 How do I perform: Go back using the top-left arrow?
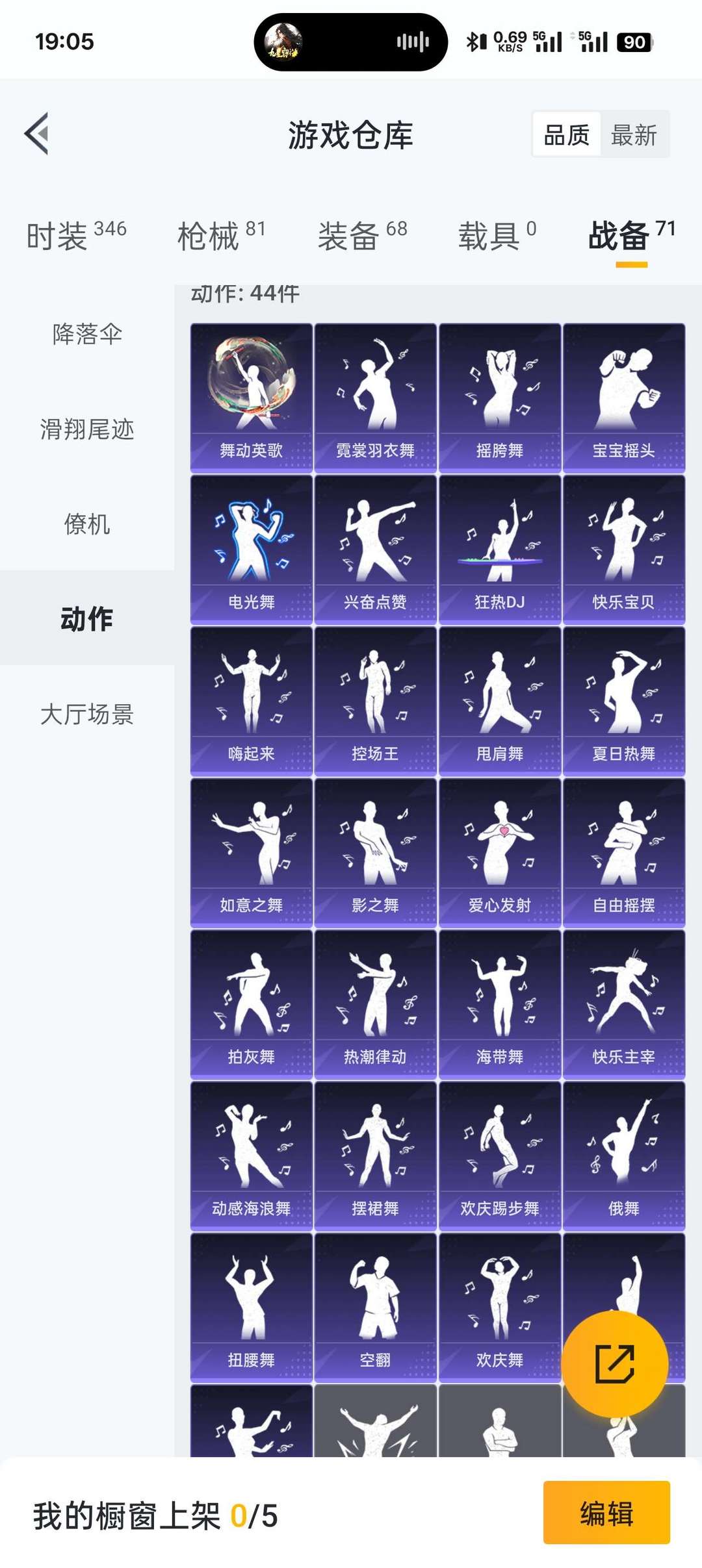point(37,134)
